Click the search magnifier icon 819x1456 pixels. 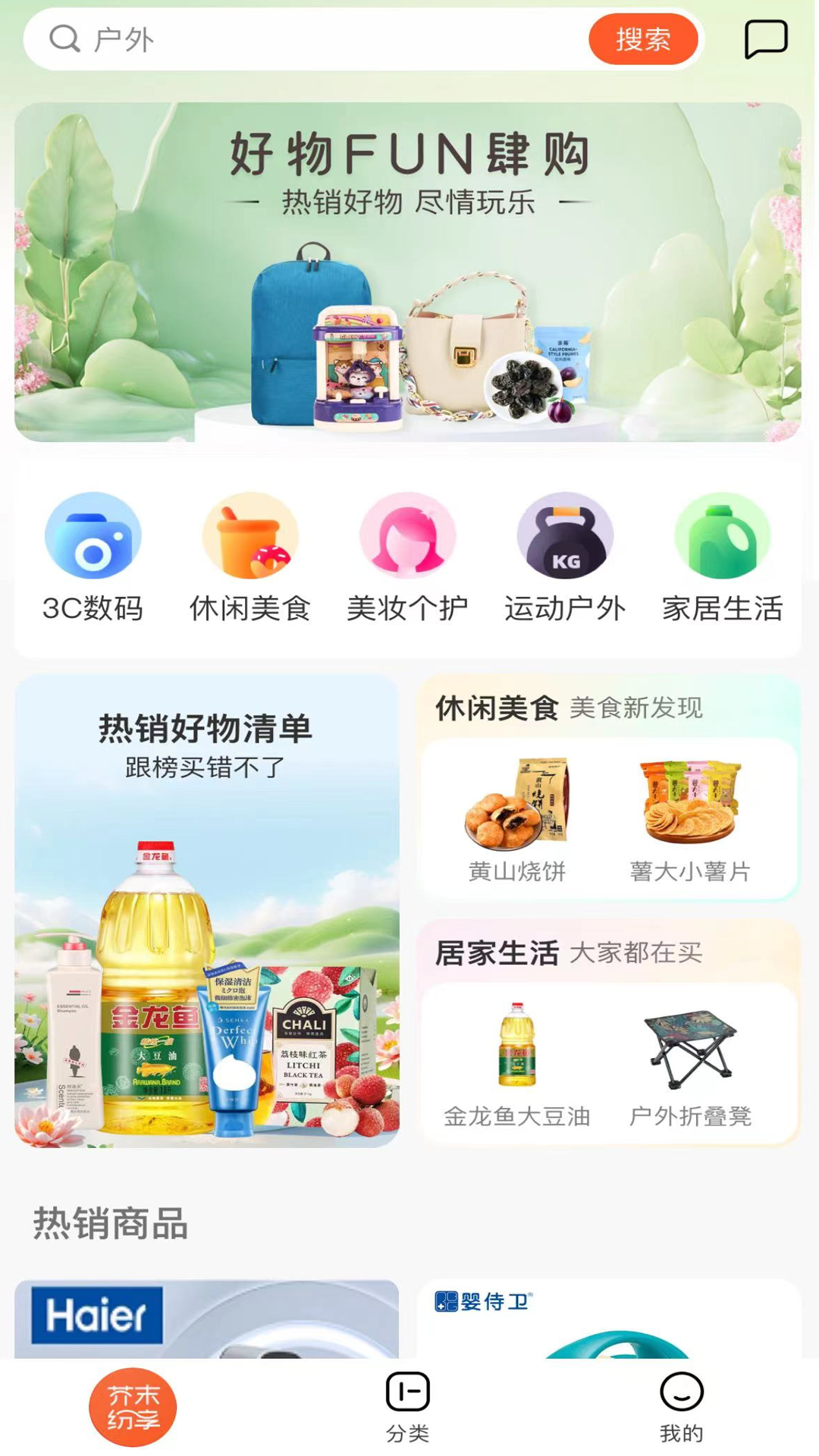(64, 40)
